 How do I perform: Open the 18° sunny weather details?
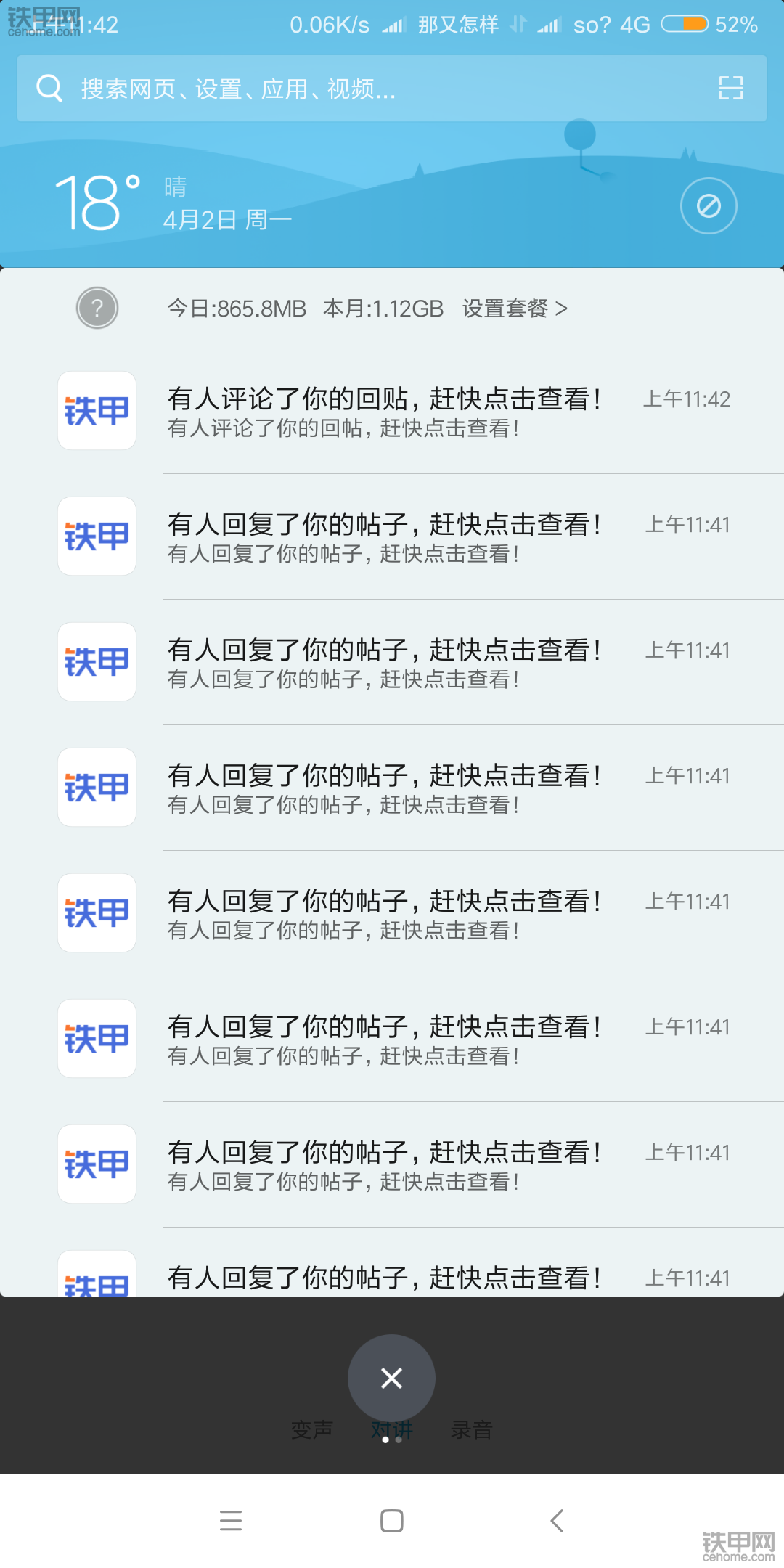click(174, 203)
